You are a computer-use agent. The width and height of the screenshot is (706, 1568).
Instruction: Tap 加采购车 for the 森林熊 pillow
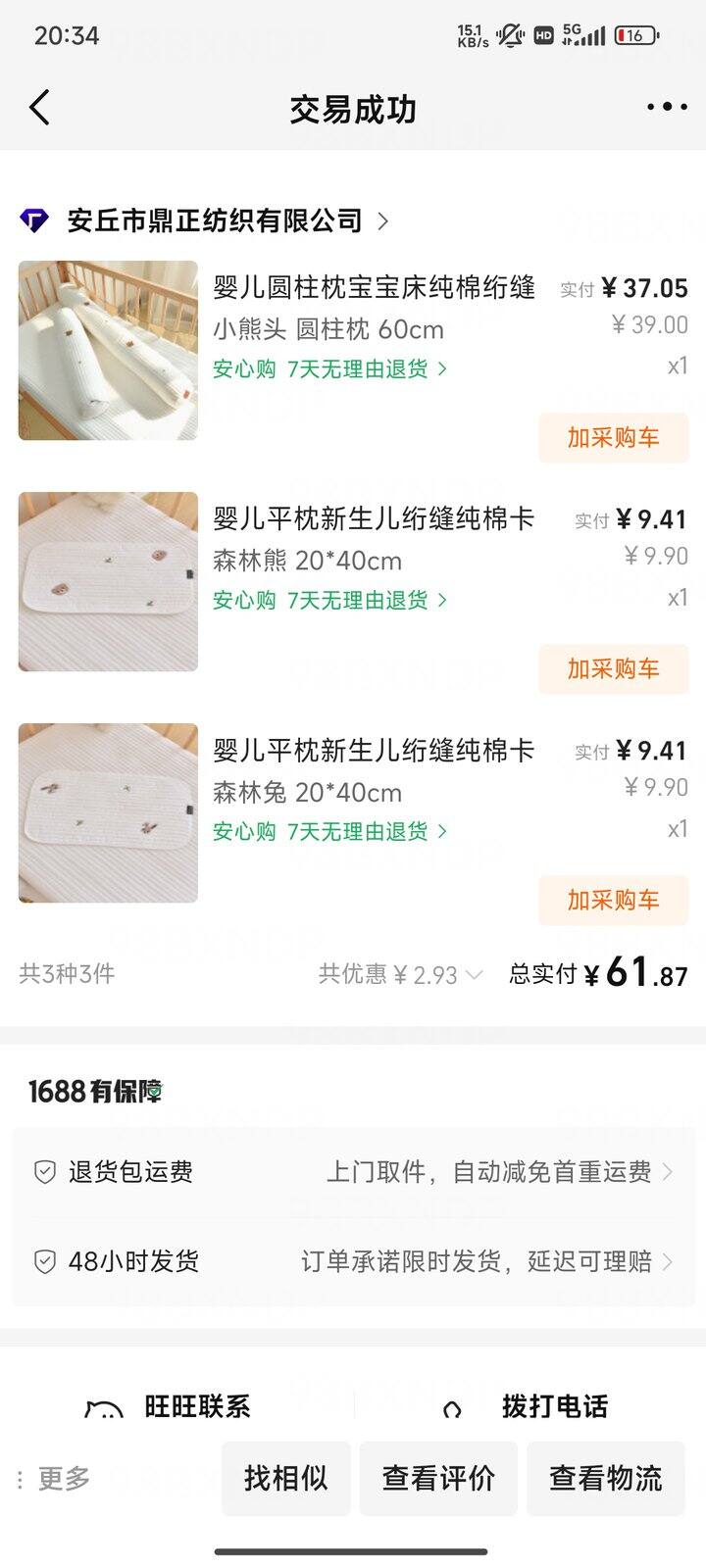point(613,669)
